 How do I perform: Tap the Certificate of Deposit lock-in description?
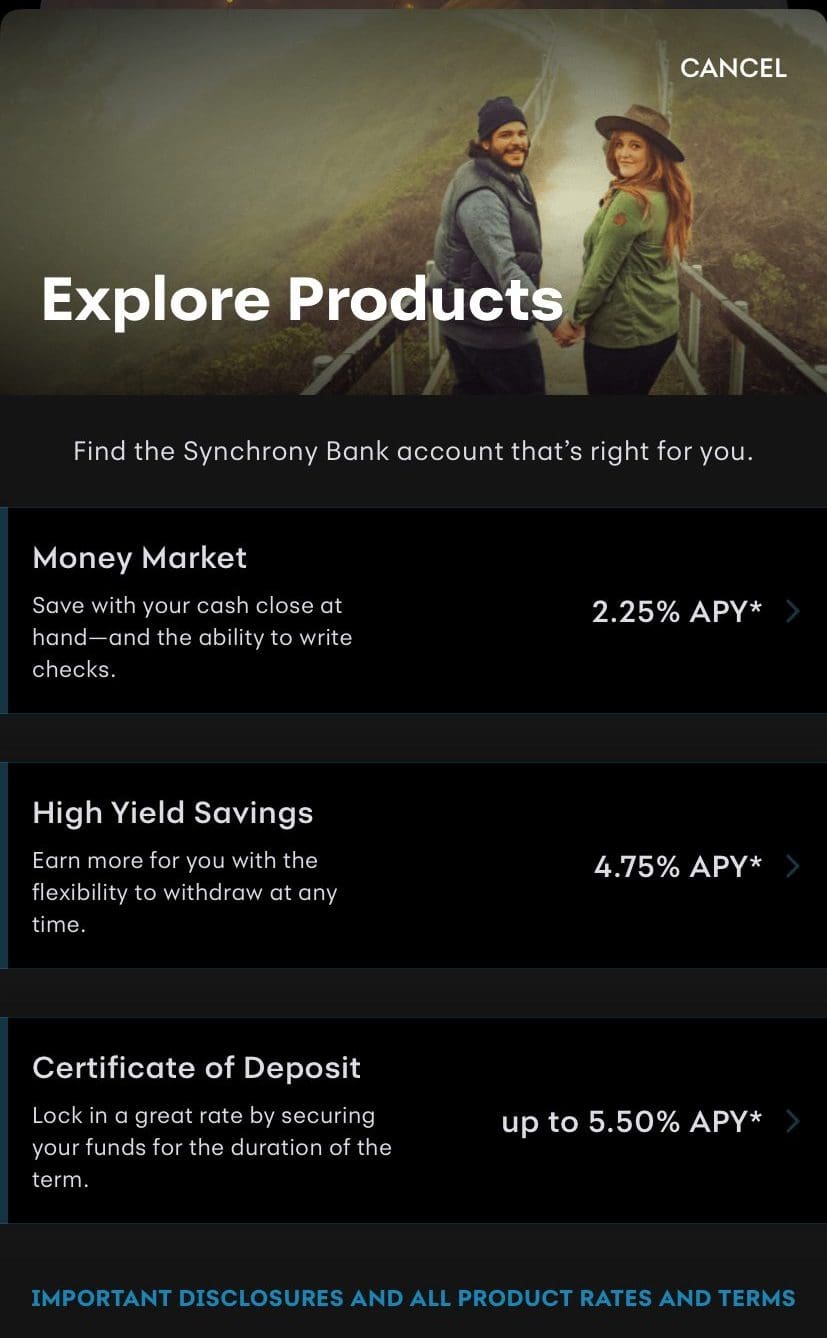pyautogui.click(x=213, y=1147)
